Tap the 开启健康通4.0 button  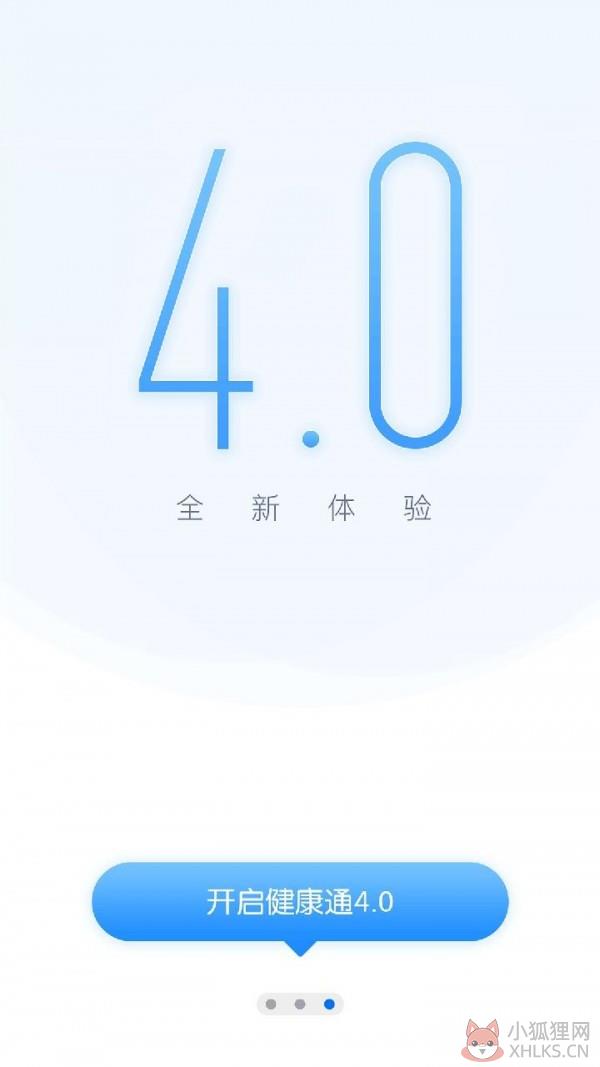(300, 902)
